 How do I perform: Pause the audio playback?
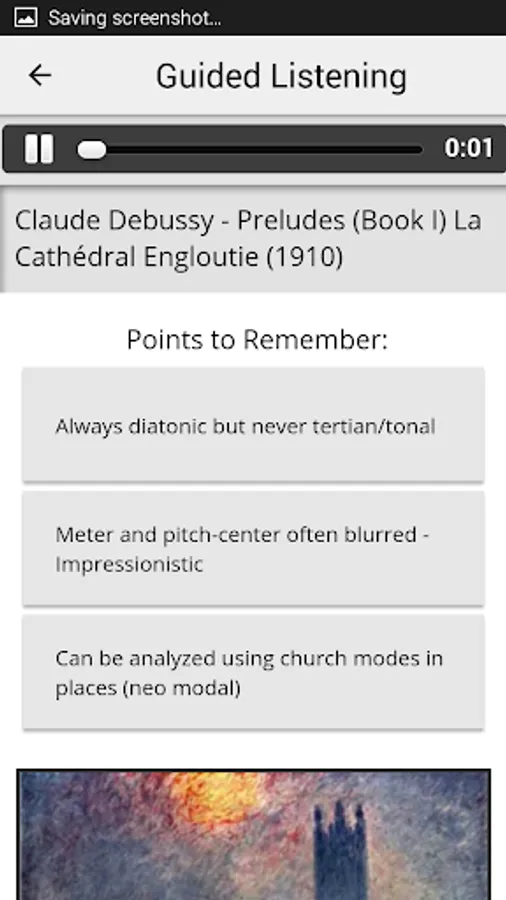point(39,149)
